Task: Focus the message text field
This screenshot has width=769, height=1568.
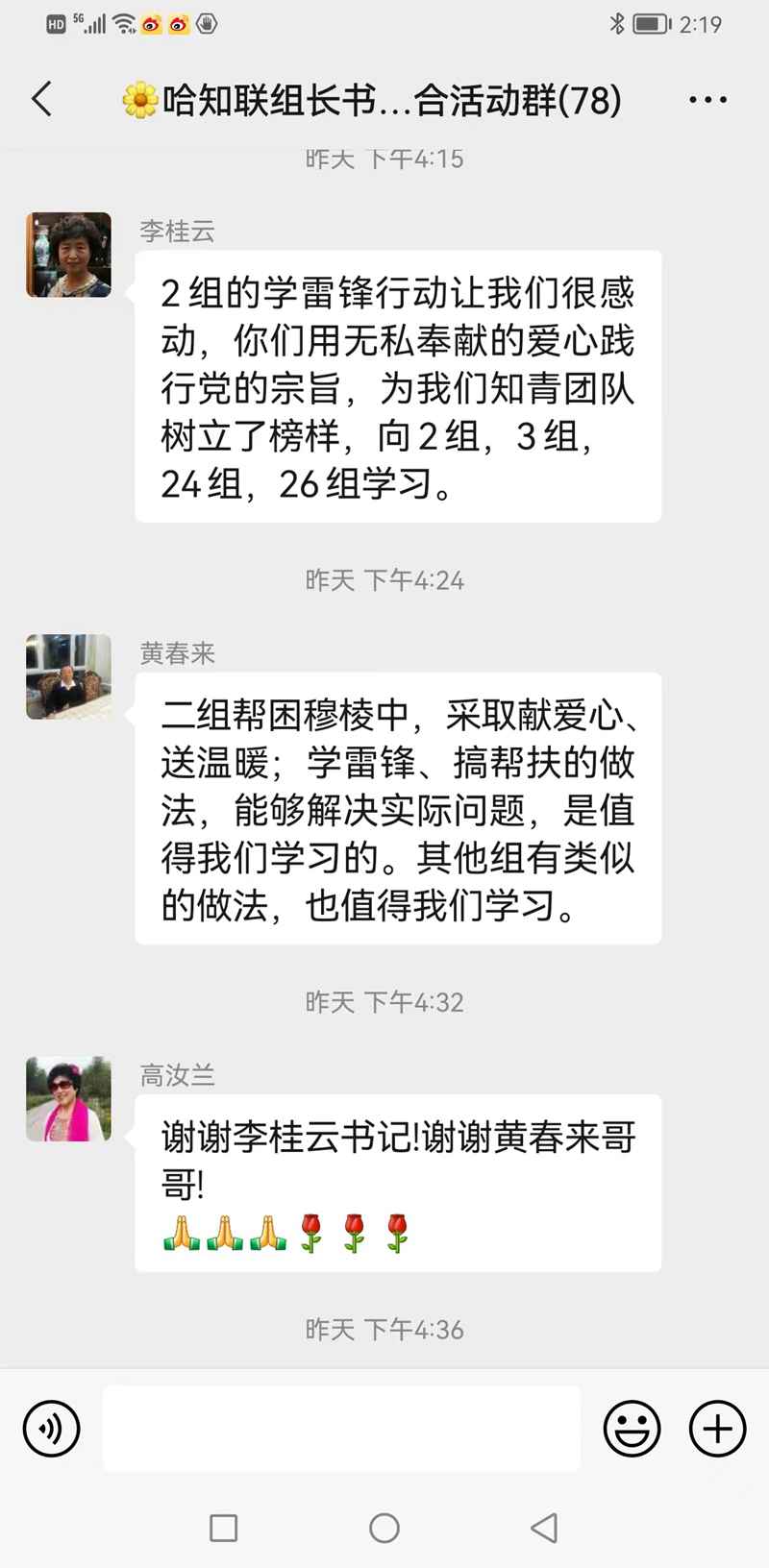Action: pos(341,1429)
